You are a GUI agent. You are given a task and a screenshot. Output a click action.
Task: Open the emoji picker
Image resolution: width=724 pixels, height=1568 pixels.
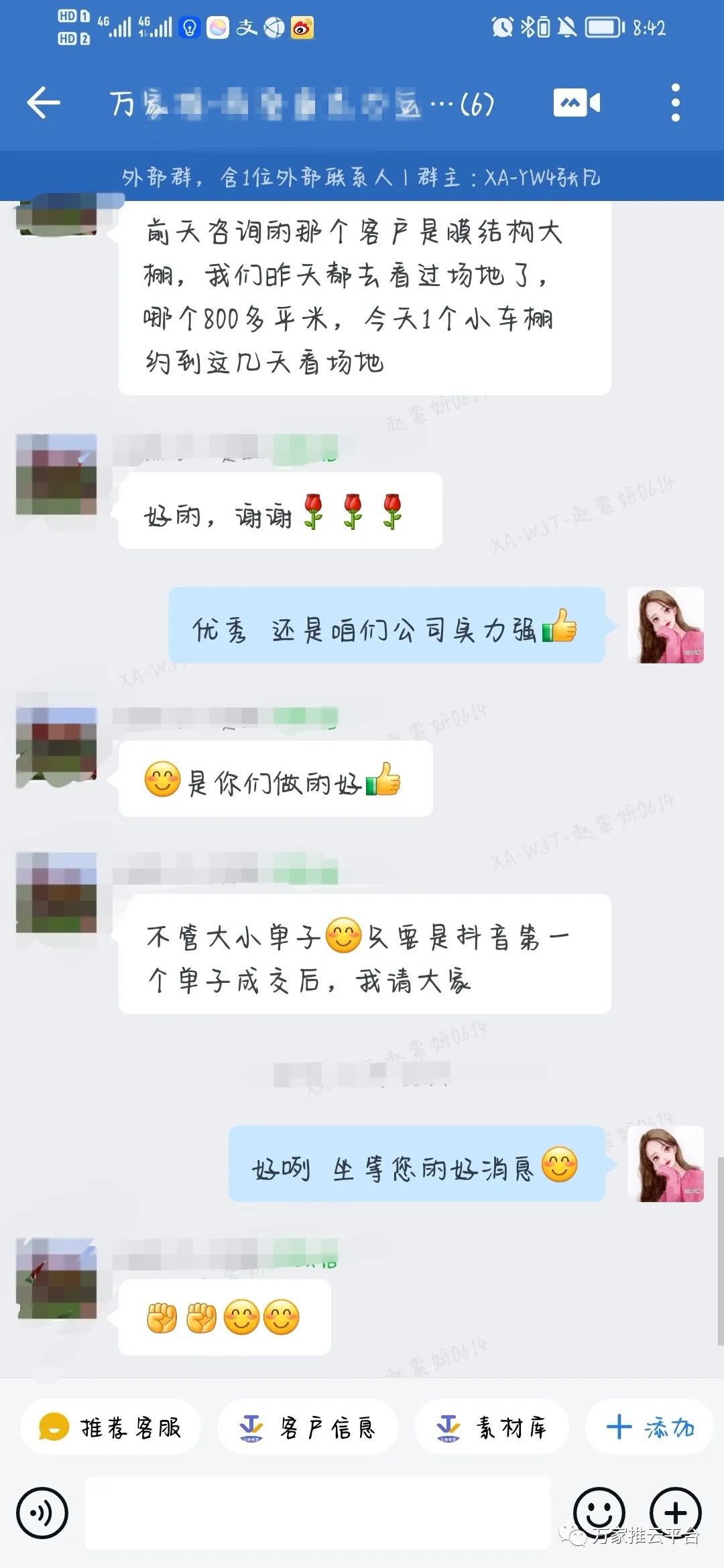(x=599, y=1512)
